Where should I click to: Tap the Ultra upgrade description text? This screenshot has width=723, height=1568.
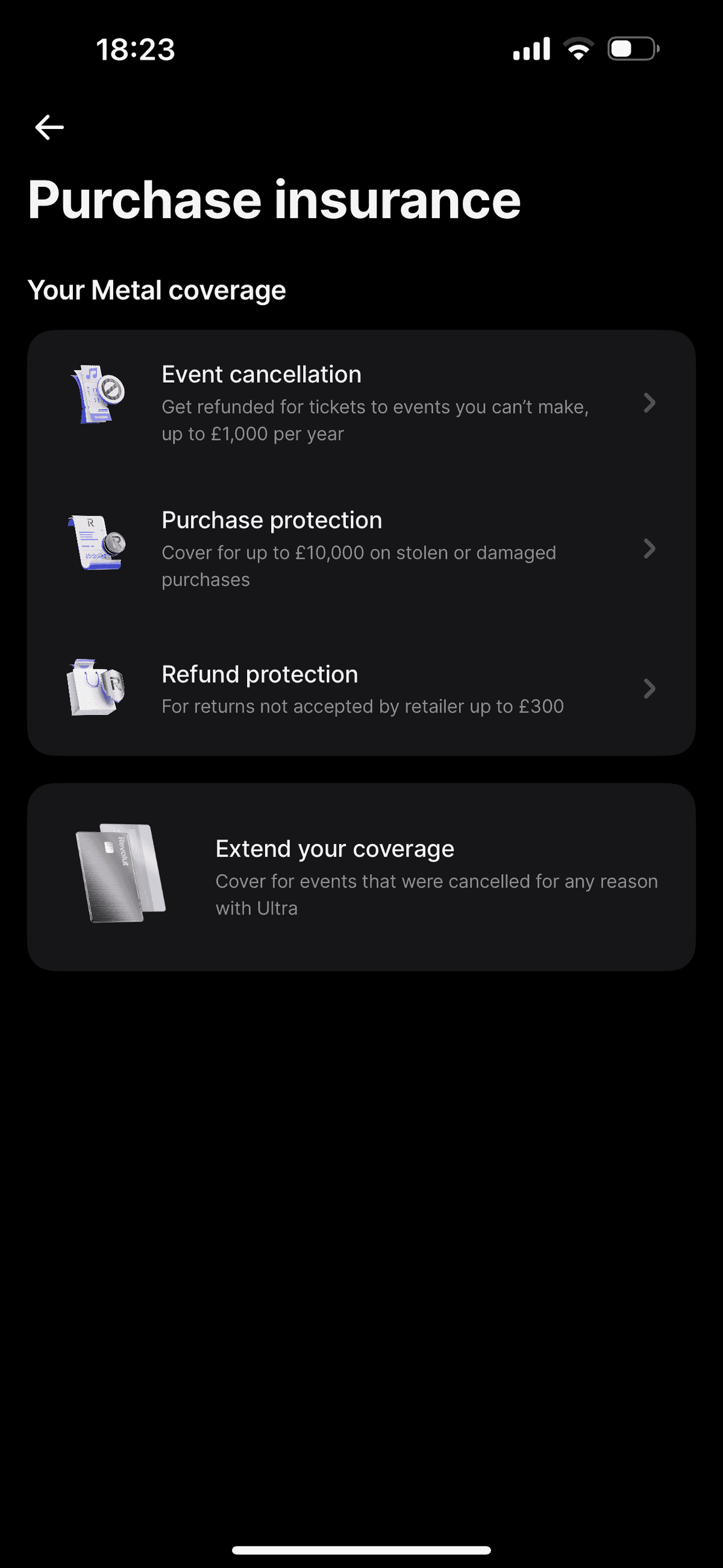pyautogui.click(x=436, y=893)
